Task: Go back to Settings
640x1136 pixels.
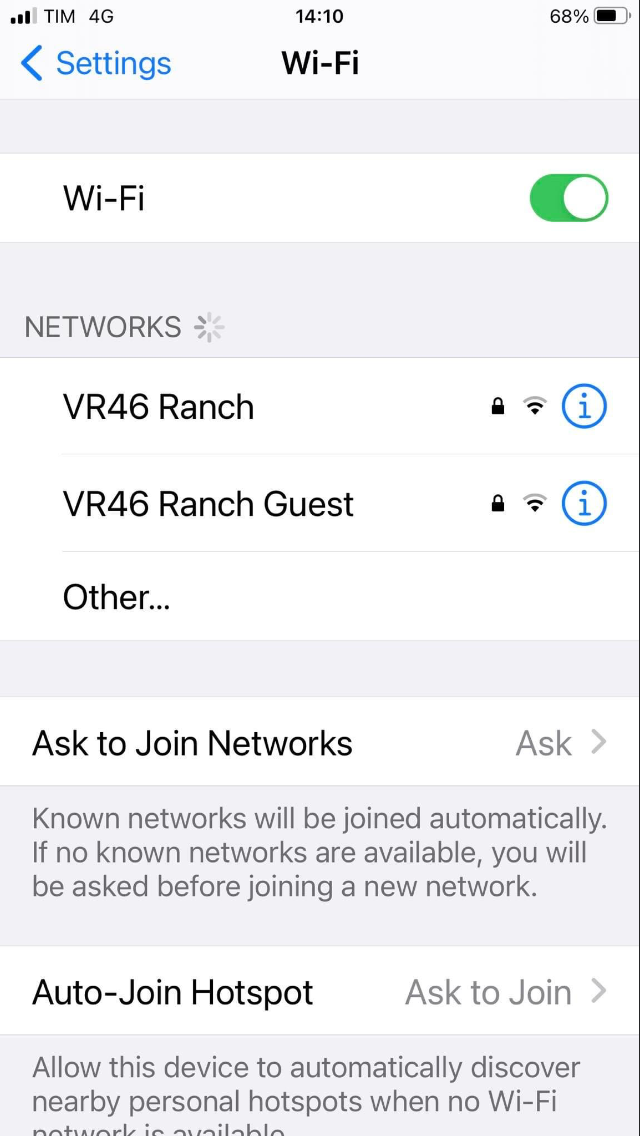Action: click(95, 64)
